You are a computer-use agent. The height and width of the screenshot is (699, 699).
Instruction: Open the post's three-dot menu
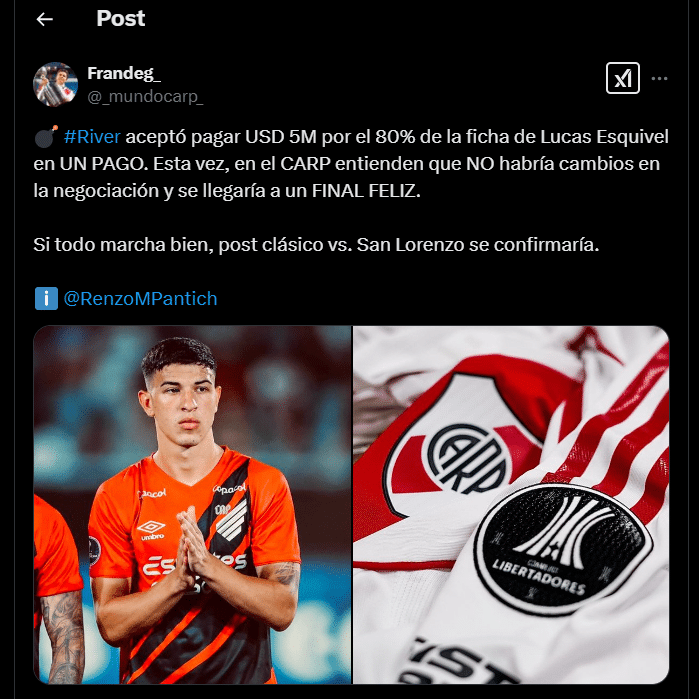coord(660,78)
